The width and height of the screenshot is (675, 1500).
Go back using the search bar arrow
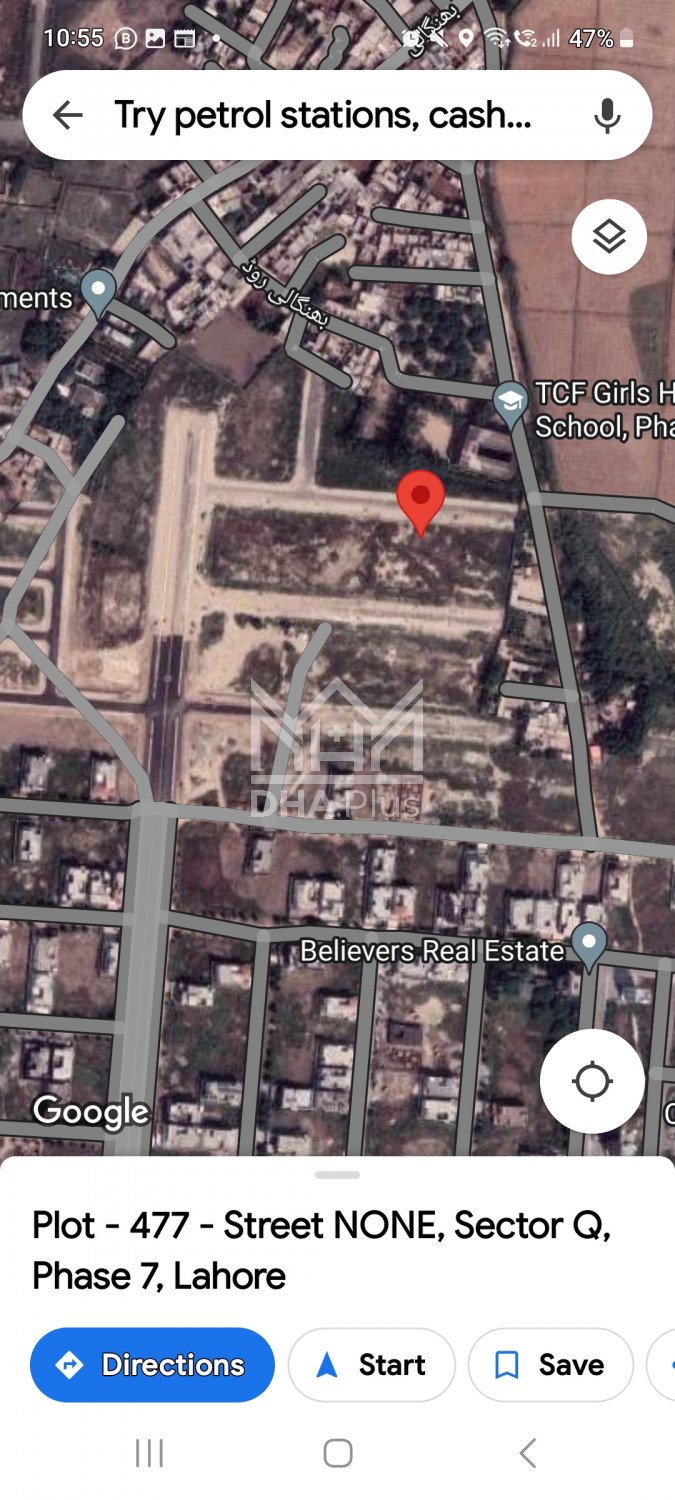(67, 116)
